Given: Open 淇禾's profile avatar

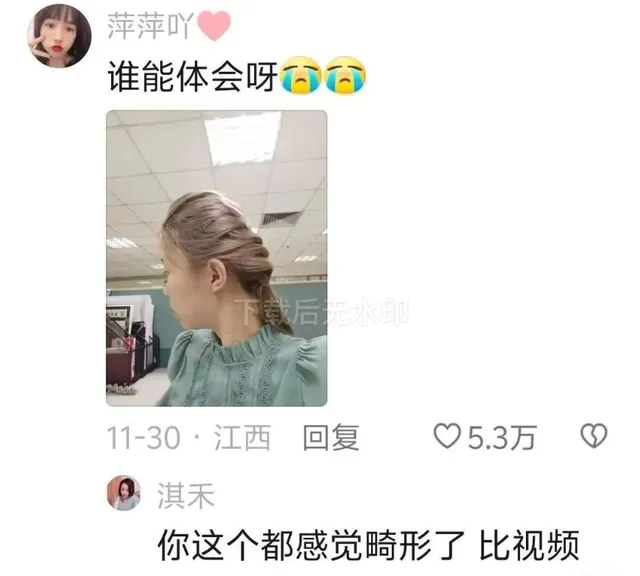Looking at the screenshot, I should coord(124,493).
